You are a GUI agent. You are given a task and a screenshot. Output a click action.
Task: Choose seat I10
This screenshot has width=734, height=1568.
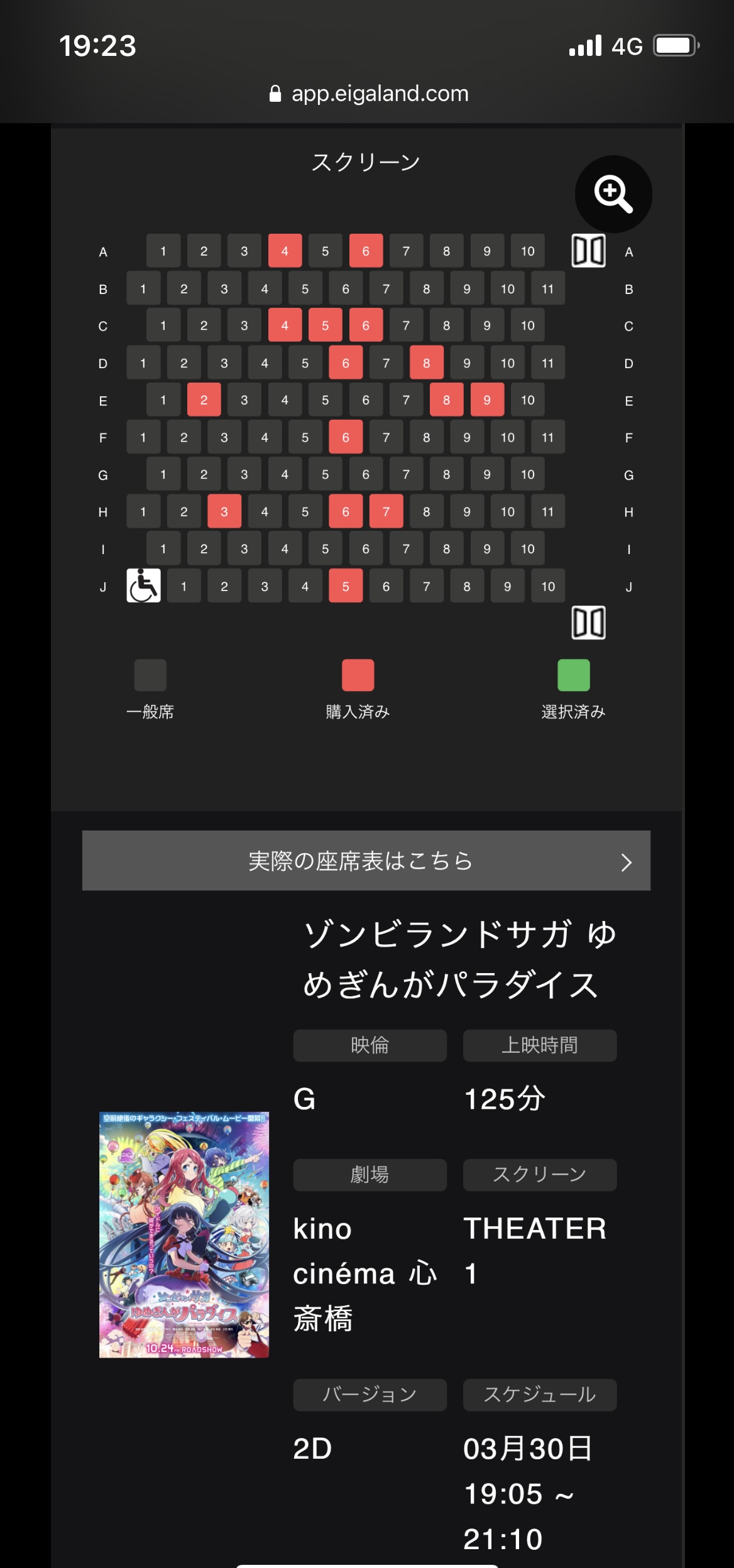pyautogui.click(x=528, y=548)
